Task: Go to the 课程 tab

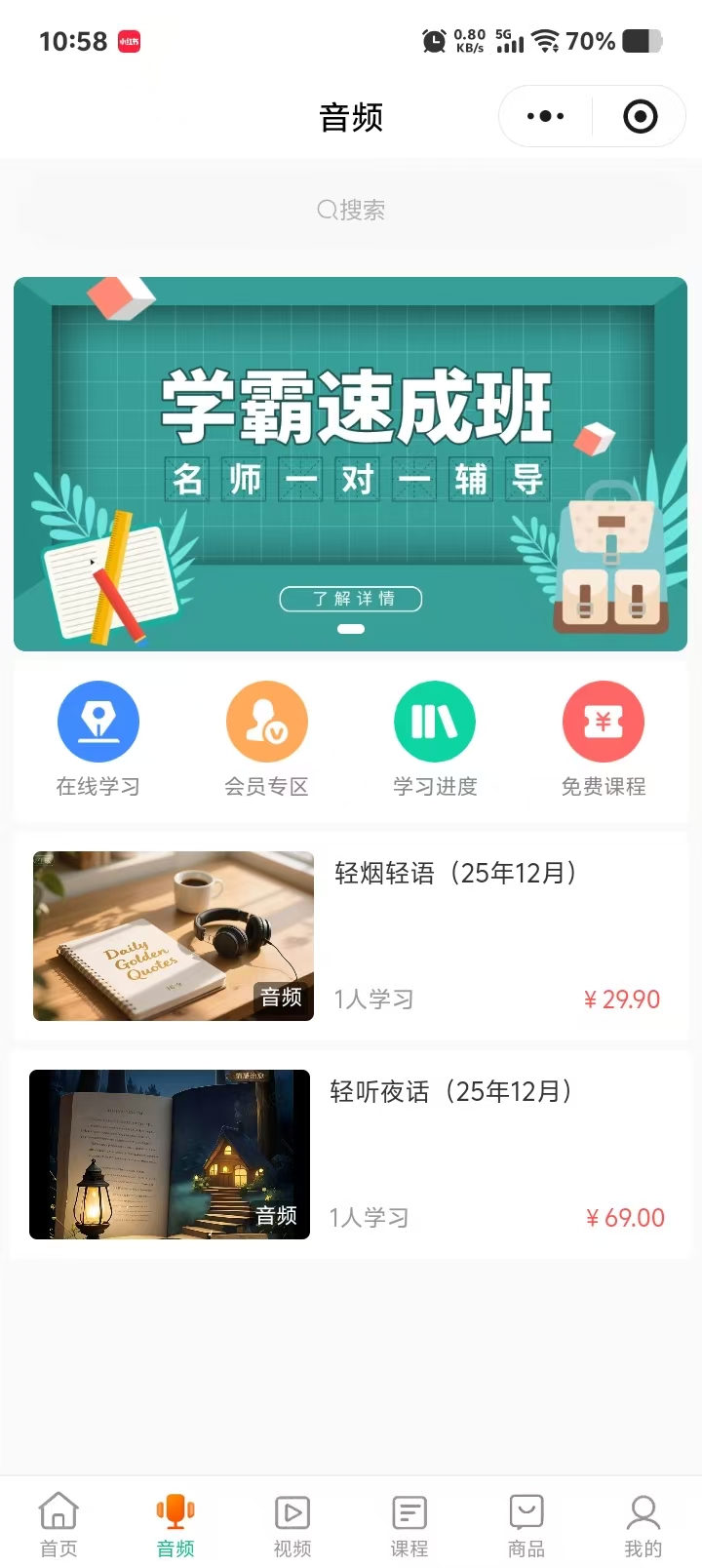Action: pos(409,1525)
